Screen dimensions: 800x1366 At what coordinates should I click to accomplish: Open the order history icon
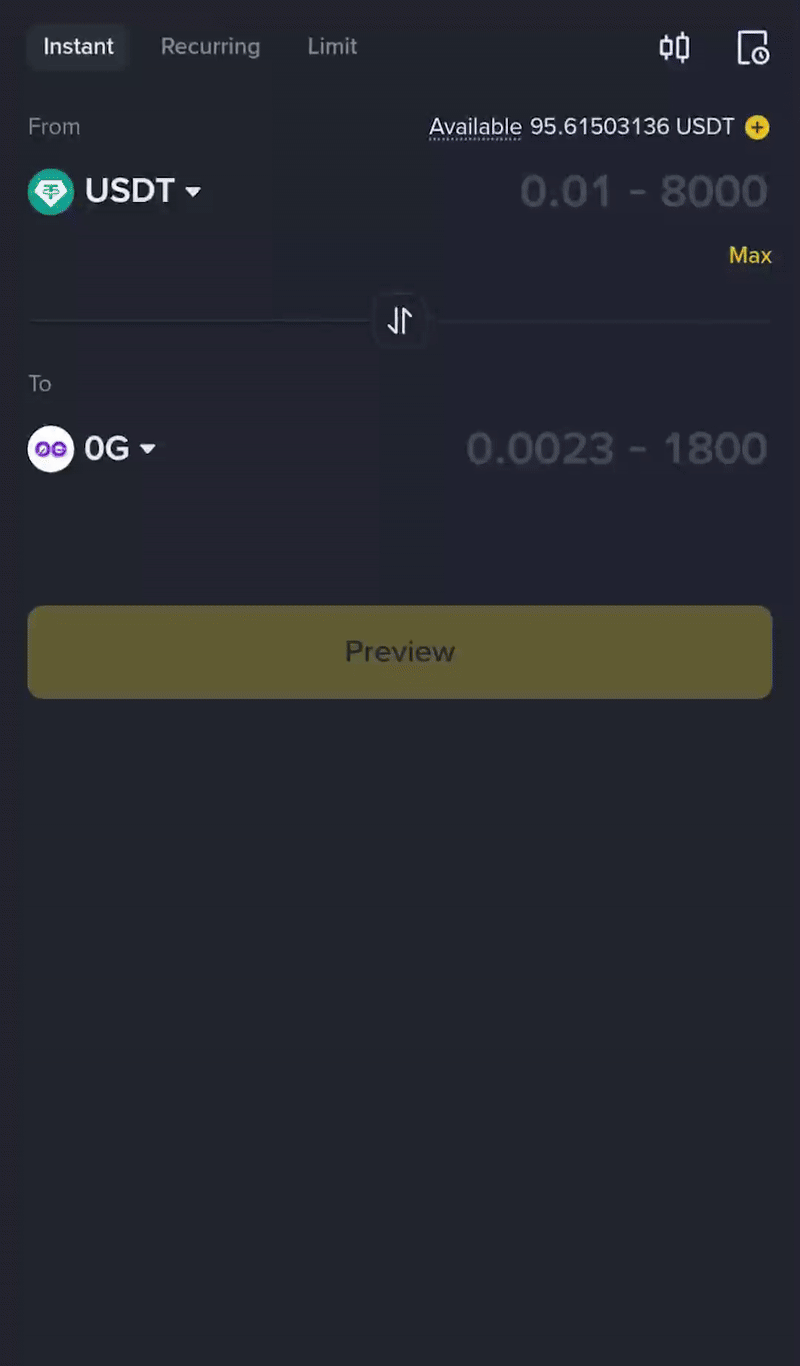752,47
